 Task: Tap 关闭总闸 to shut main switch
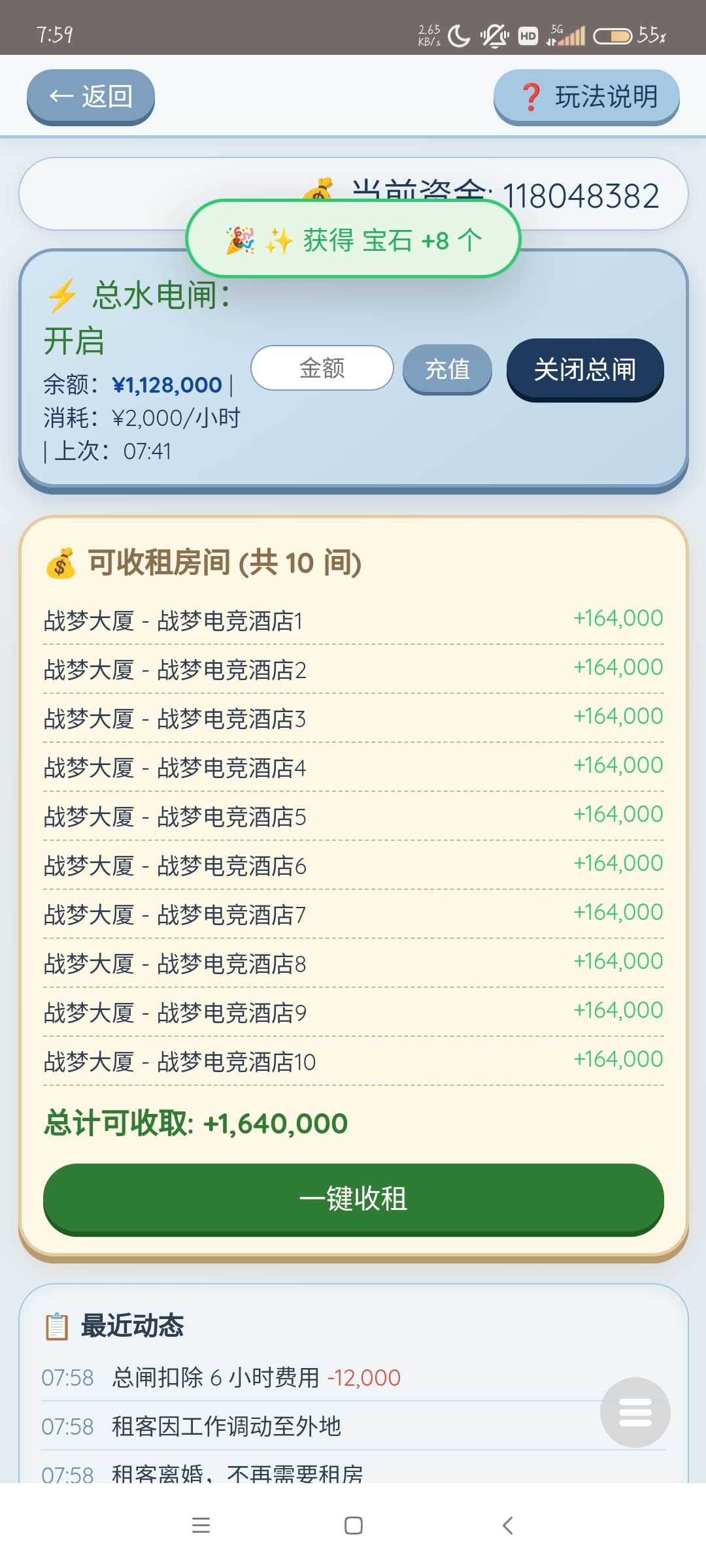pos(585,369)
